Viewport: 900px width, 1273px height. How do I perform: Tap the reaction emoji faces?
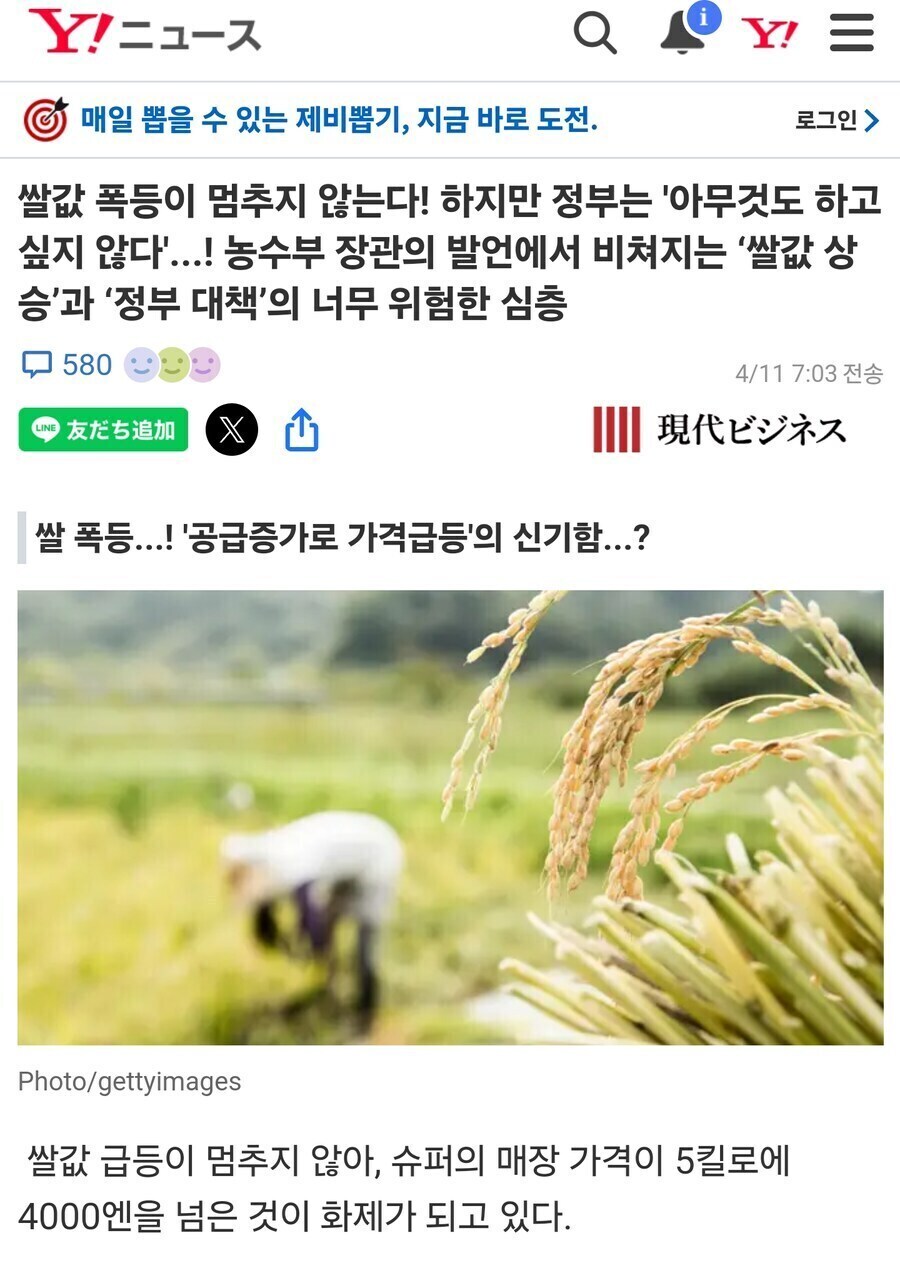click(x=172, y=365)
